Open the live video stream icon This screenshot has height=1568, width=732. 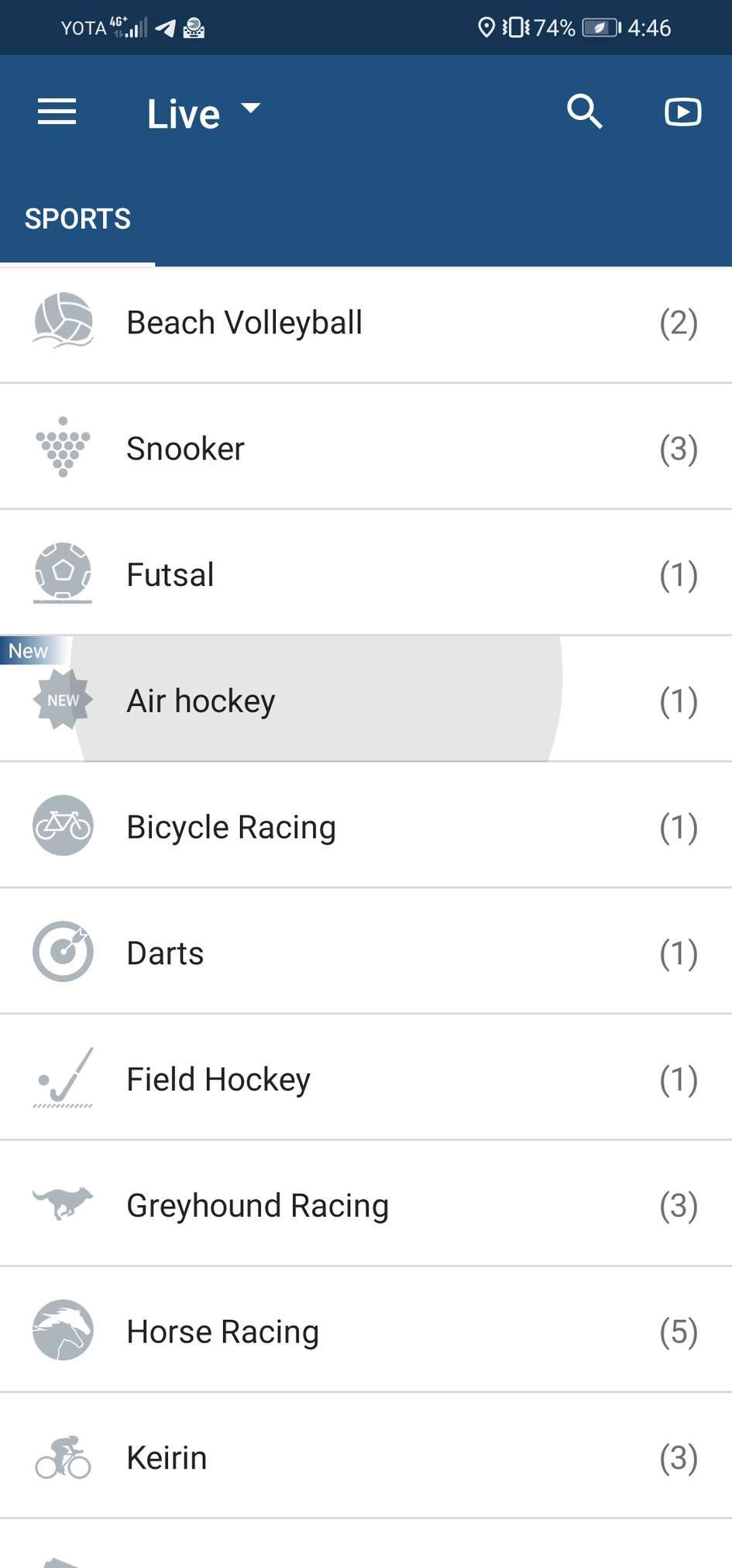point(682,112)
